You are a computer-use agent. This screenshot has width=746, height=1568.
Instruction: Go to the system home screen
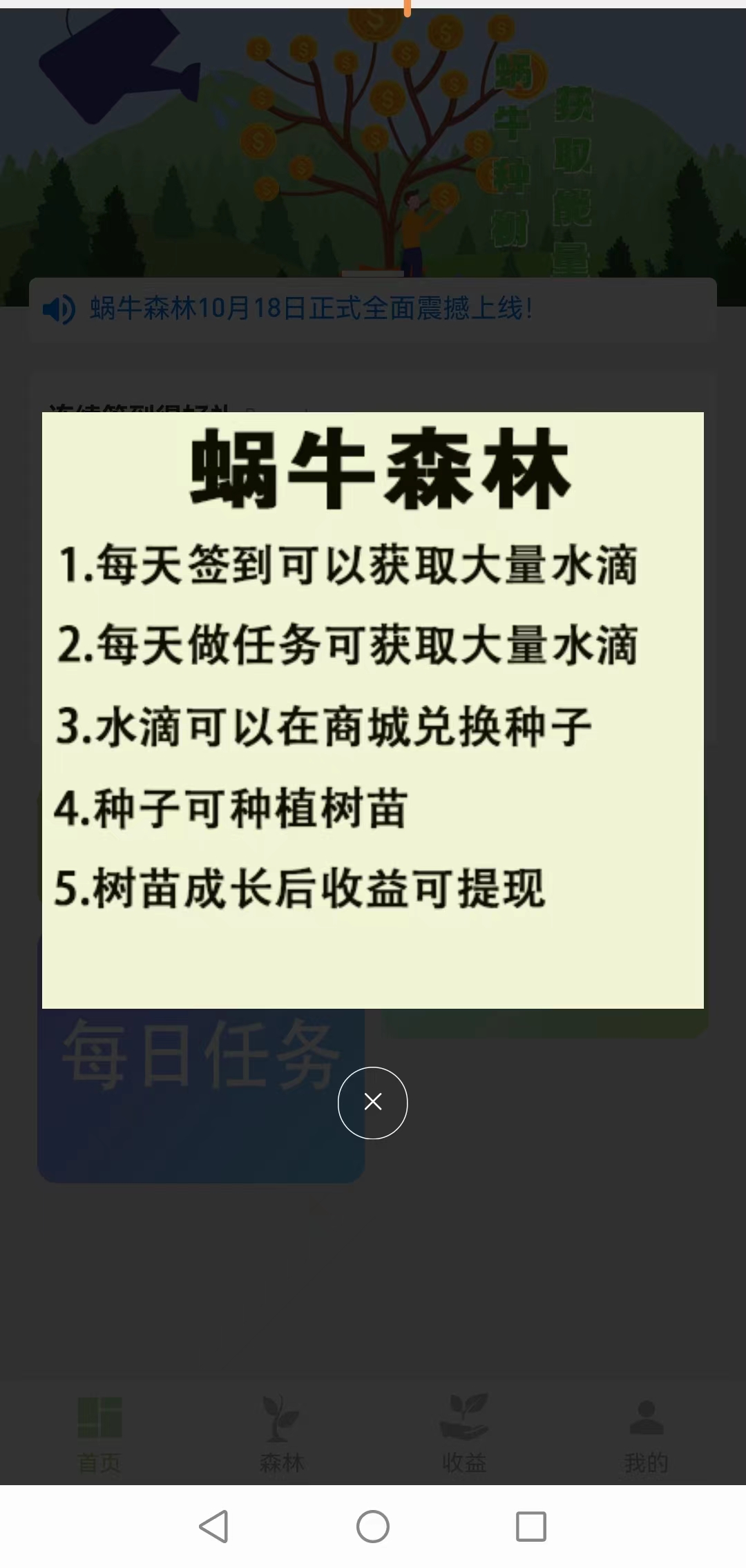click(372, 1526)
